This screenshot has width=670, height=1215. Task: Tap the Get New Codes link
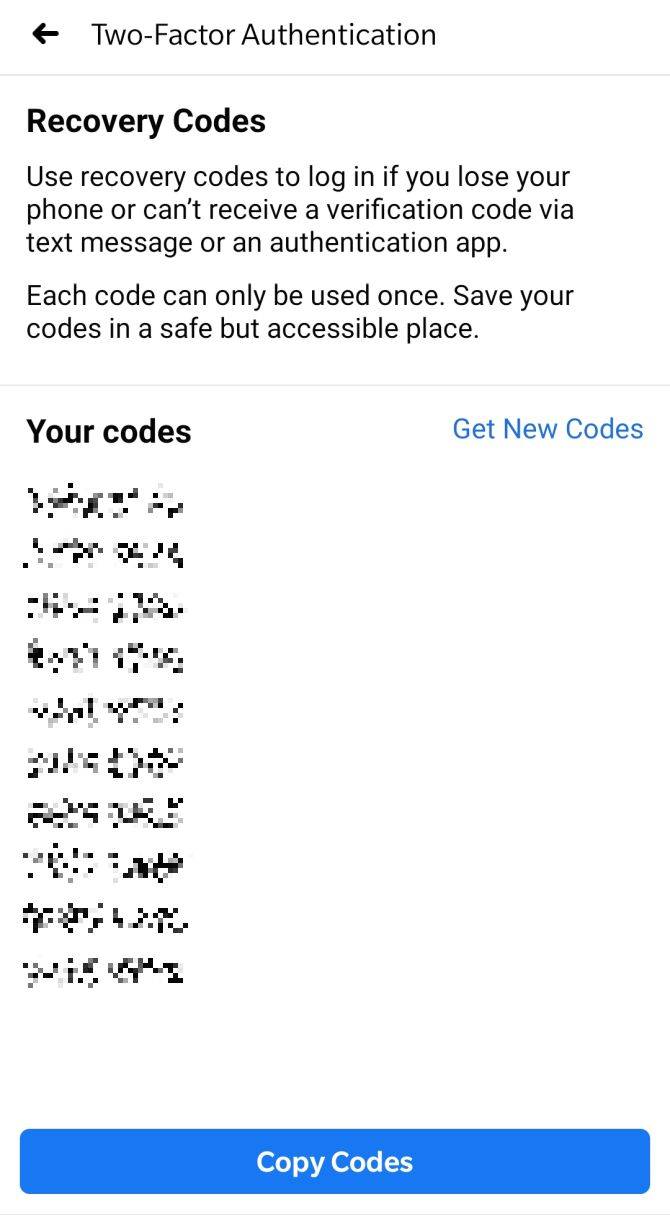coord(547,429)
